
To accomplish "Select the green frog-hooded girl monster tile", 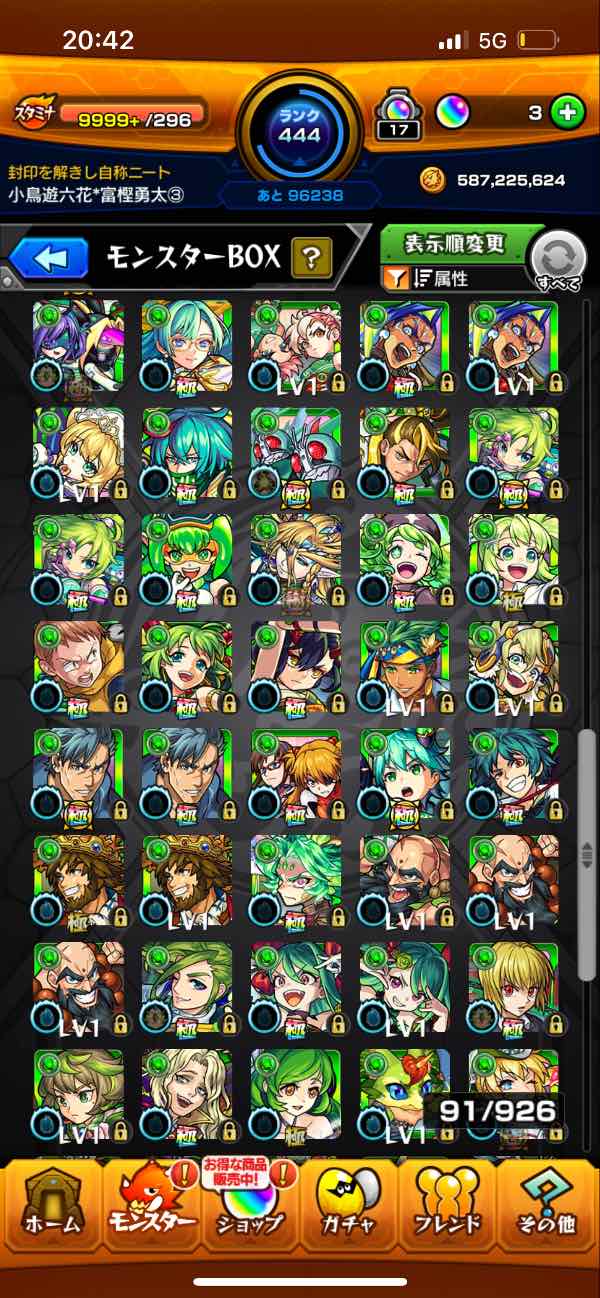I will (x=187, y=559).
